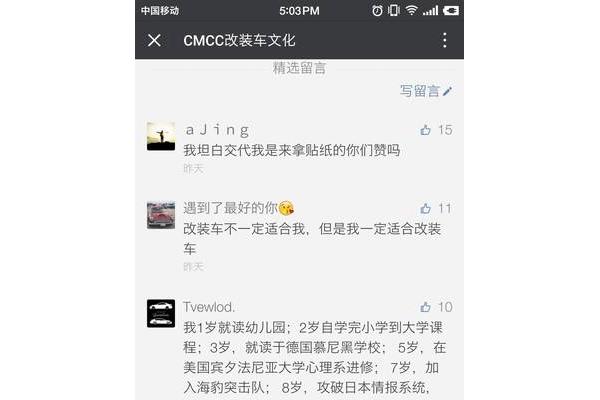The width and height of the screenshot is (600, 400).
Task: Like aJing's comment
Action: point(426,130)
